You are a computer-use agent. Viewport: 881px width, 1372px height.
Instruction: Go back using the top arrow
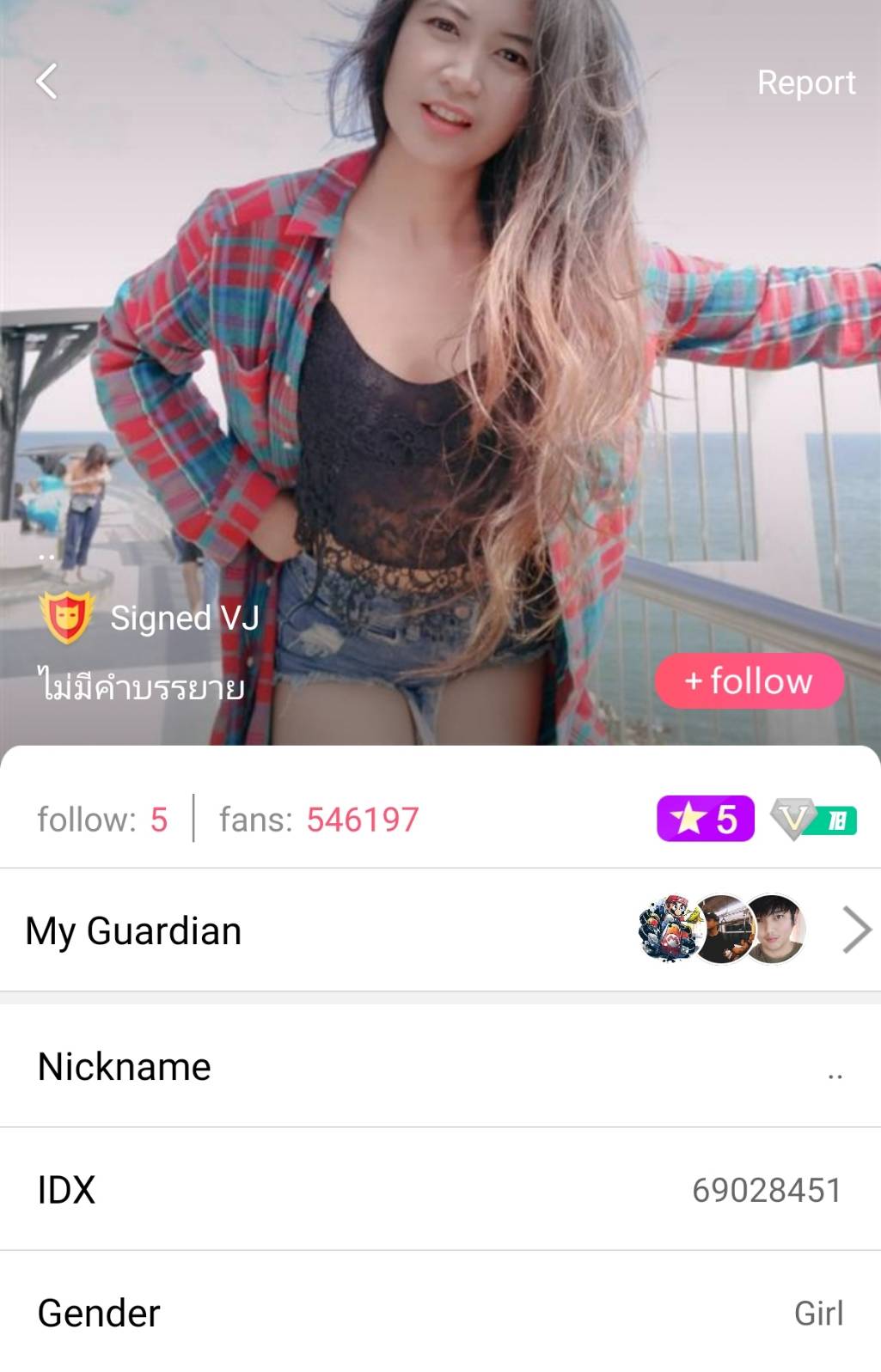[x=47, y=82]
